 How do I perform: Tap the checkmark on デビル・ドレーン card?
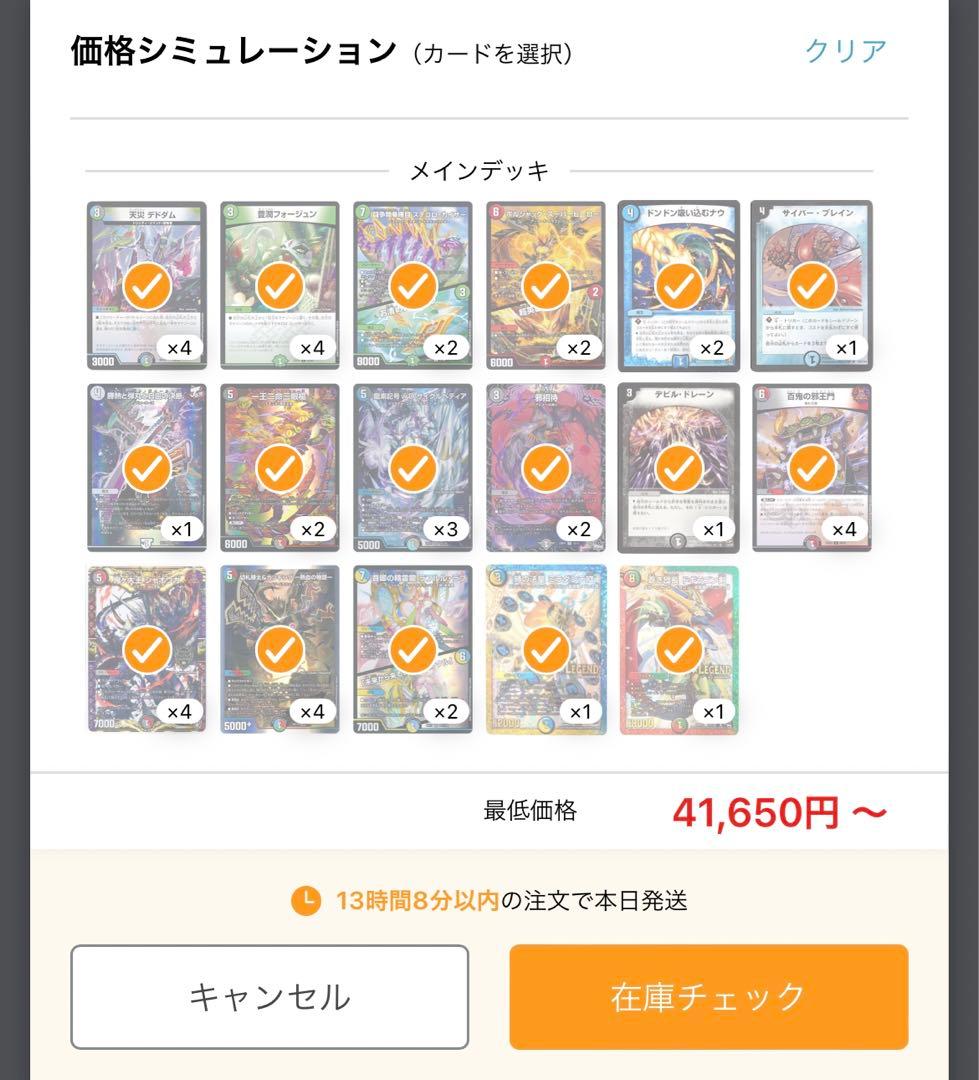click(x=678, y=467)
